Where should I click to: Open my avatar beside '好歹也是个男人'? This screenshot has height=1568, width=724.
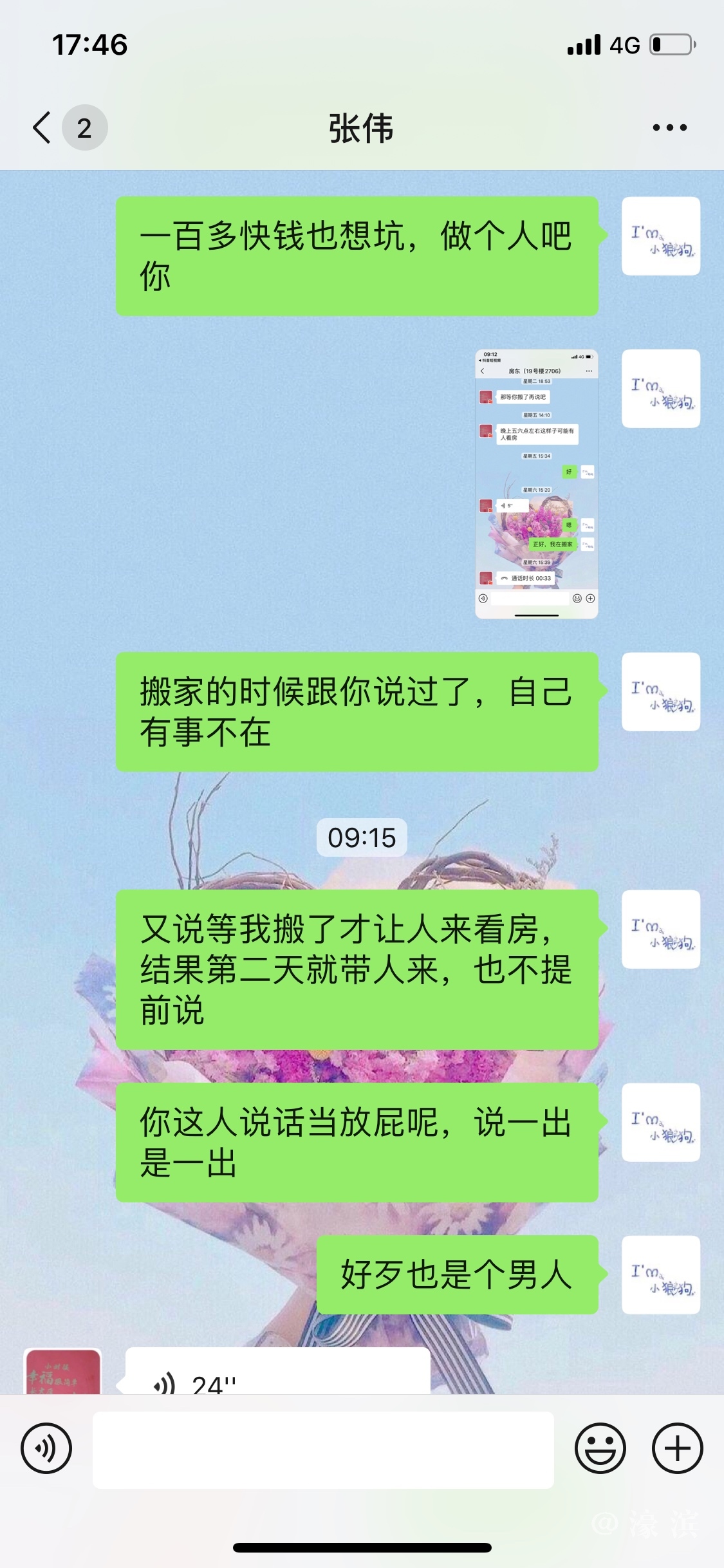(660, 1274)
